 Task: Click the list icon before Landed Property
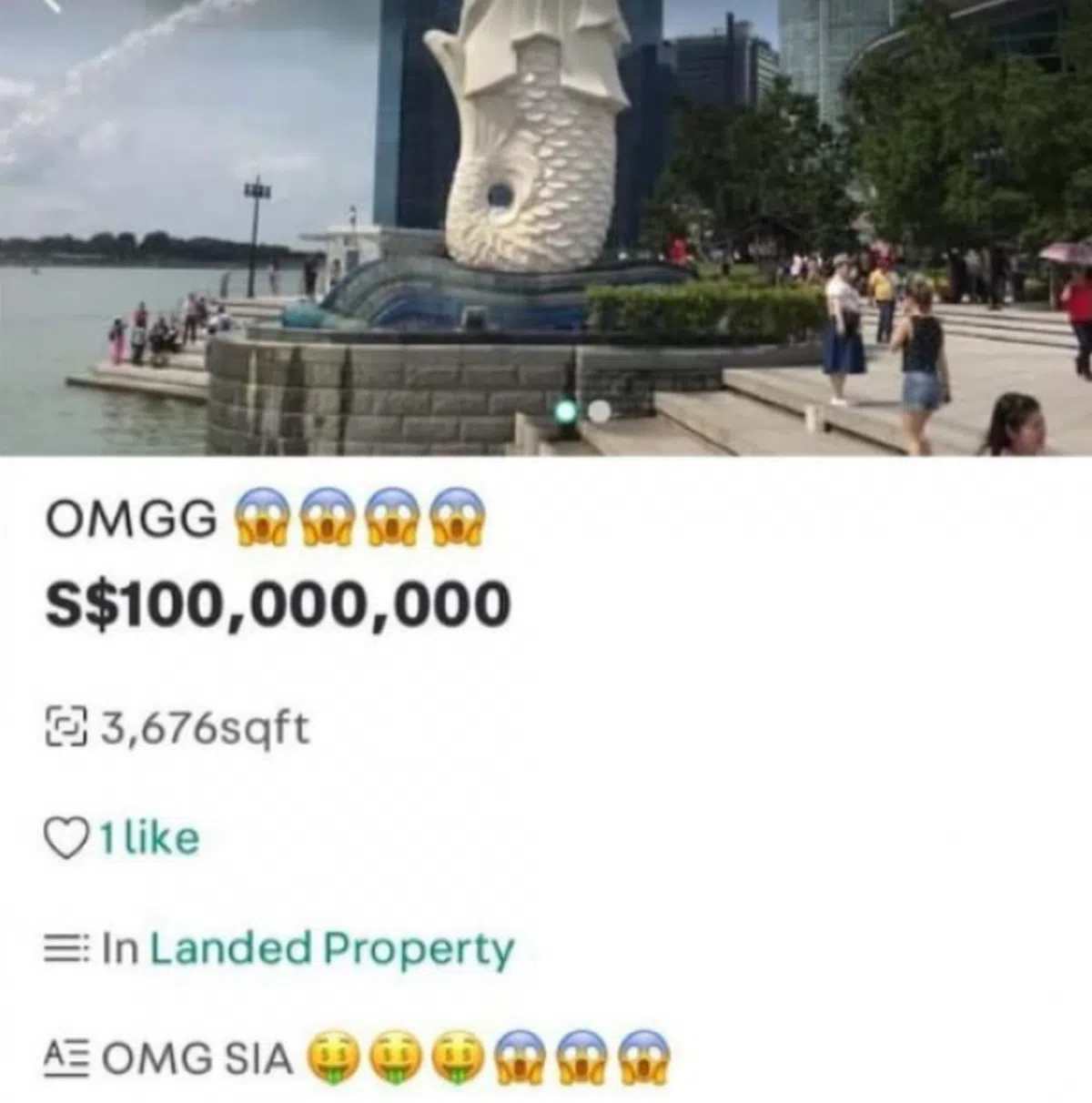[x=65, y=947]
